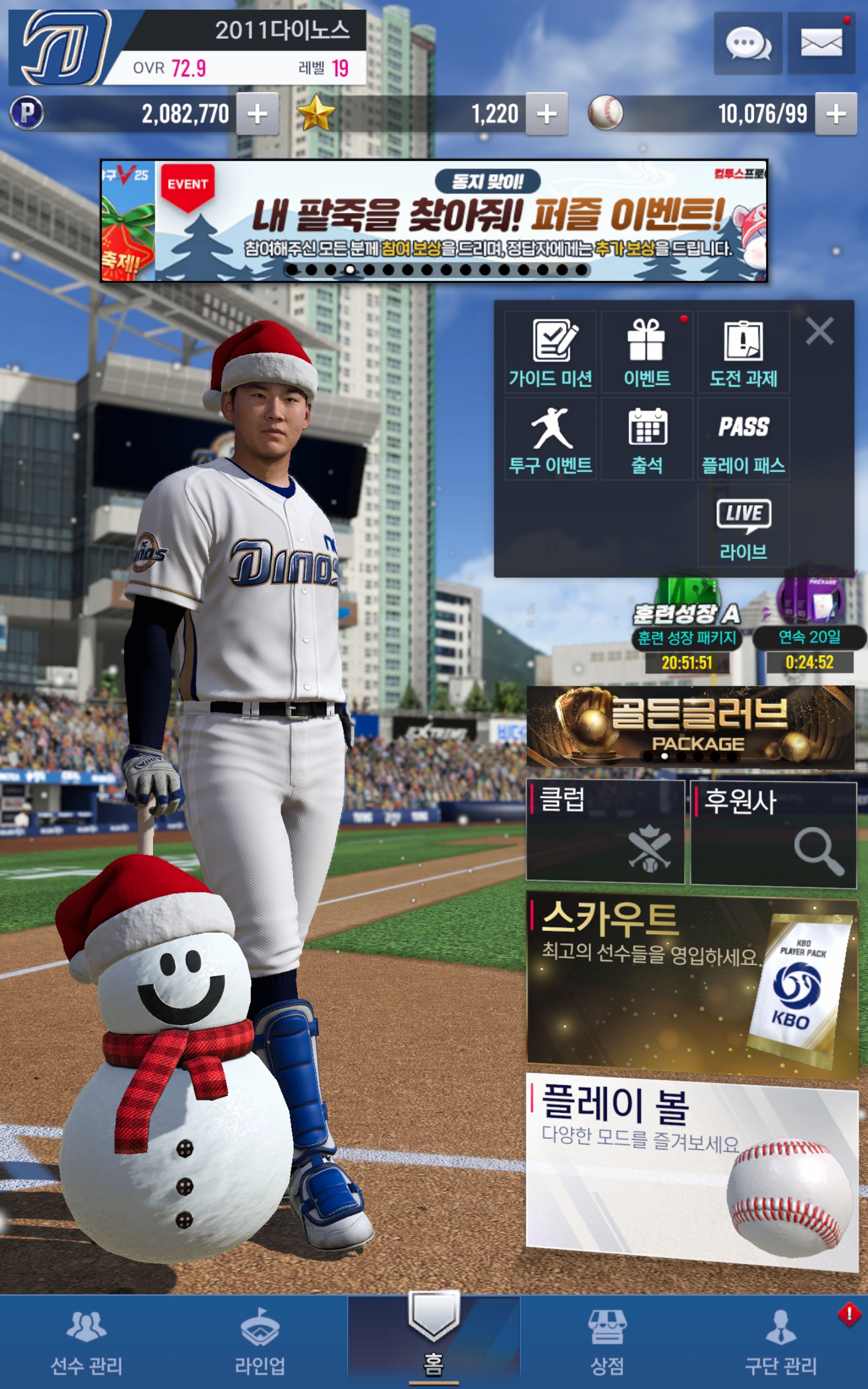Open 라이브
Image resolution: width=868 pixels, height=1389 pixels.
[x=743, y=526]
